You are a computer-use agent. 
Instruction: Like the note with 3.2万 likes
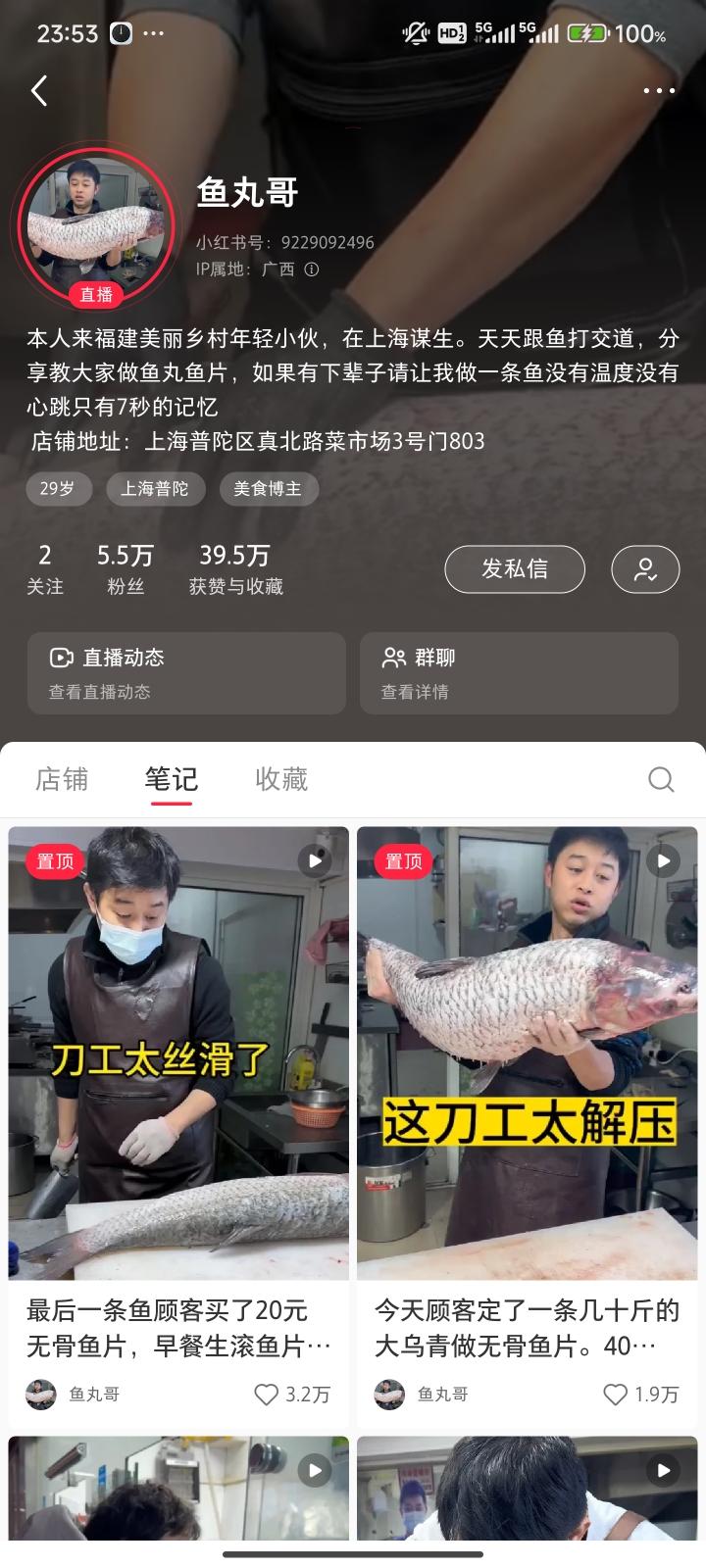[x=267, y=1395]
